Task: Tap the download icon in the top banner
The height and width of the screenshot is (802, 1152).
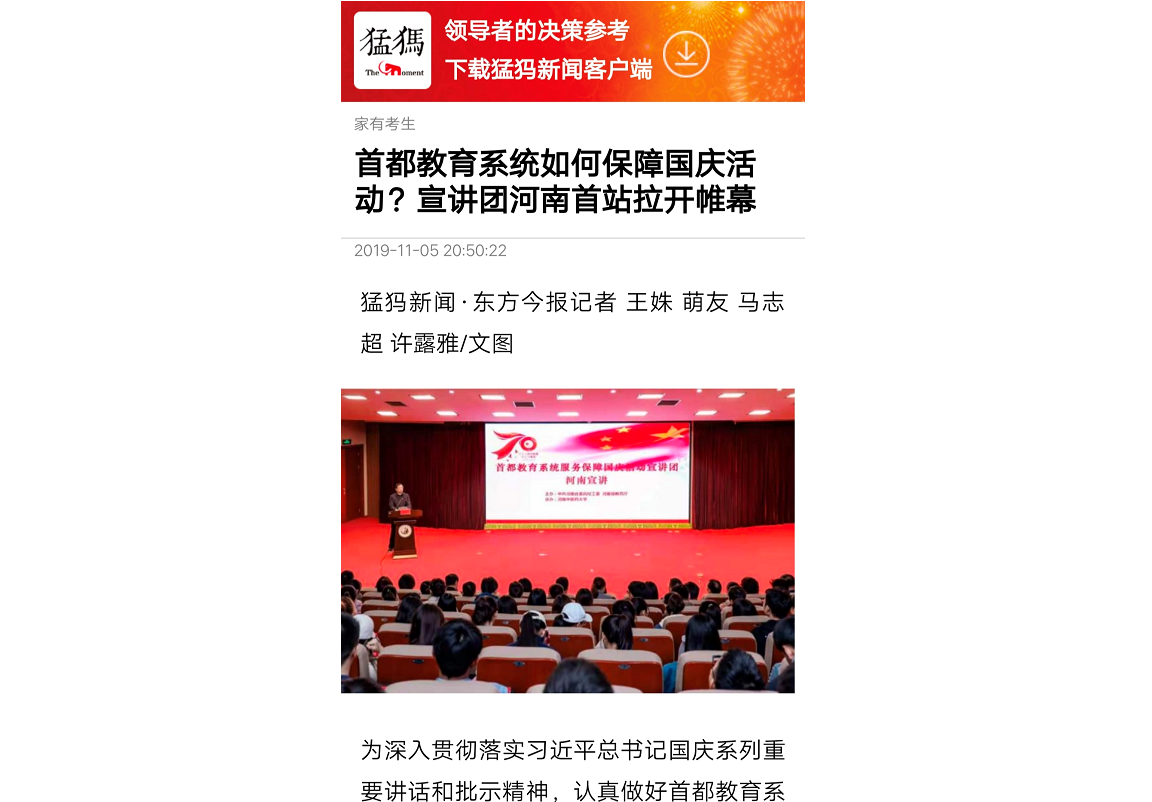Action: tap(686, 53)
